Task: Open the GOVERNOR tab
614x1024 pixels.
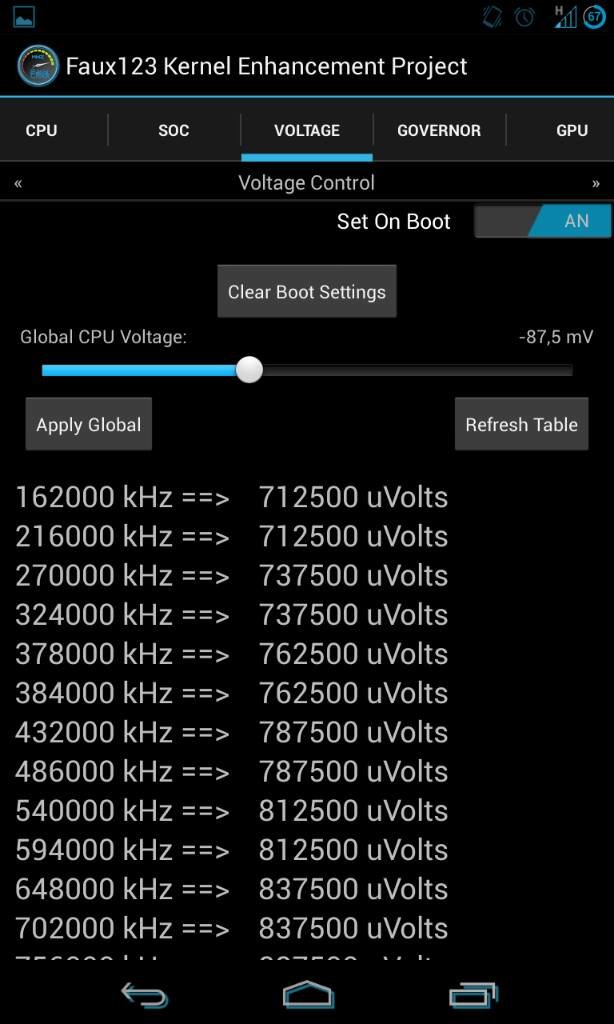Action: point(439,131)
